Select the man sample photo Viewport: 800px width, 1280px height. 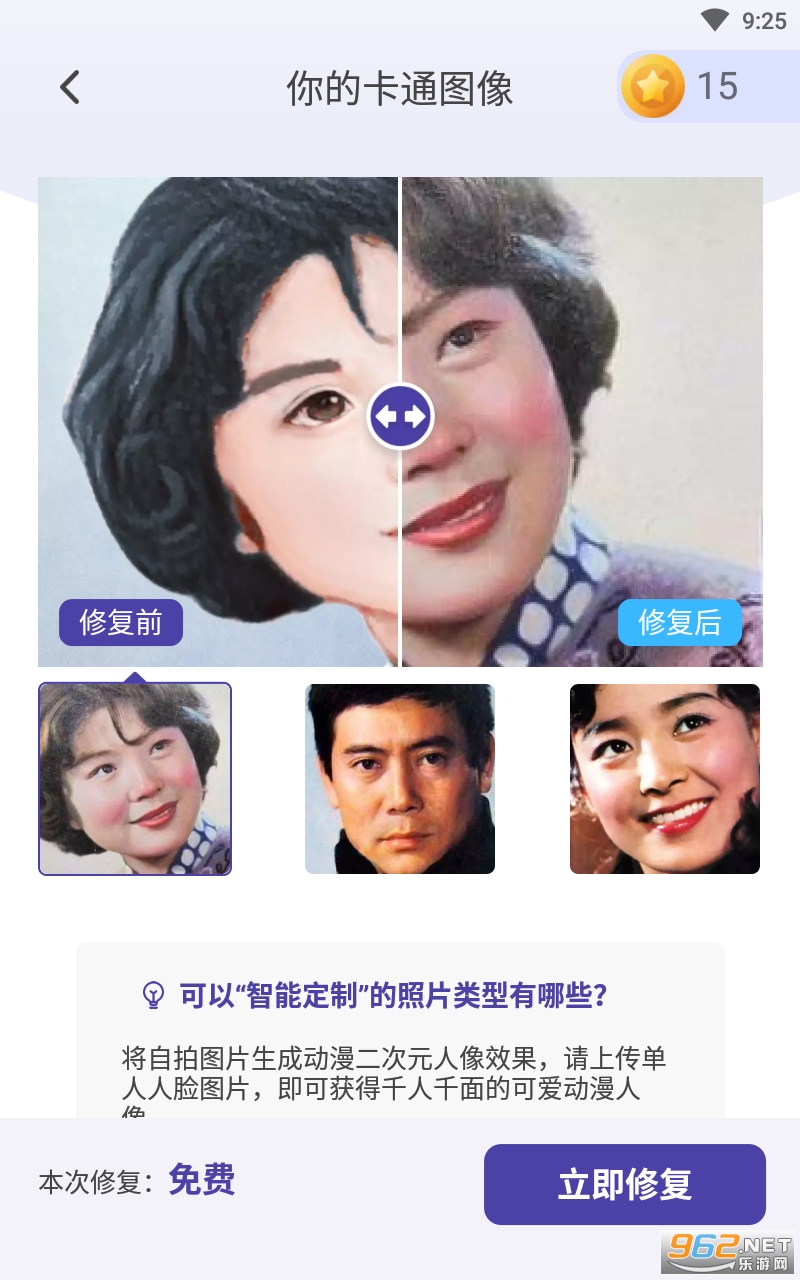tap(400, 779)
